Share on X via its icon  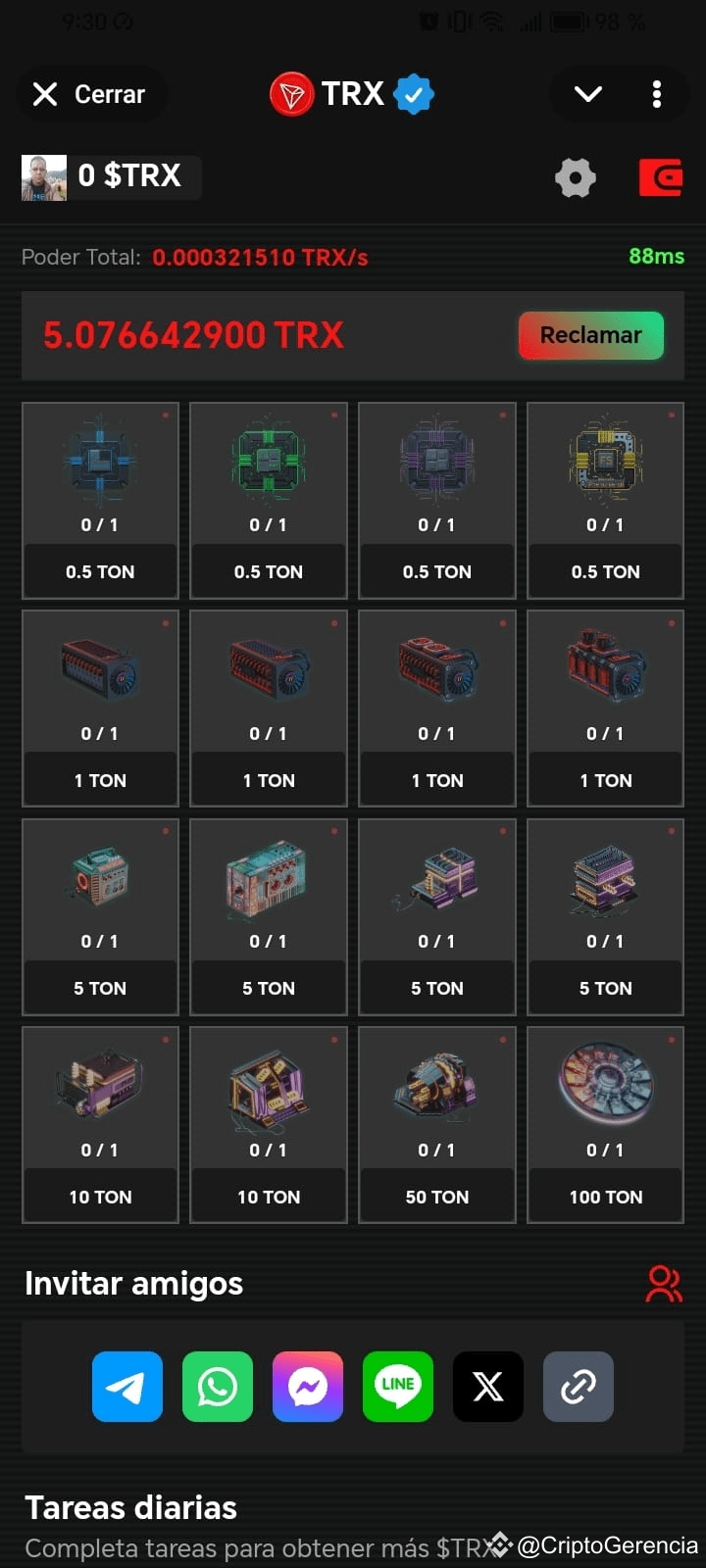[487, 1387]
